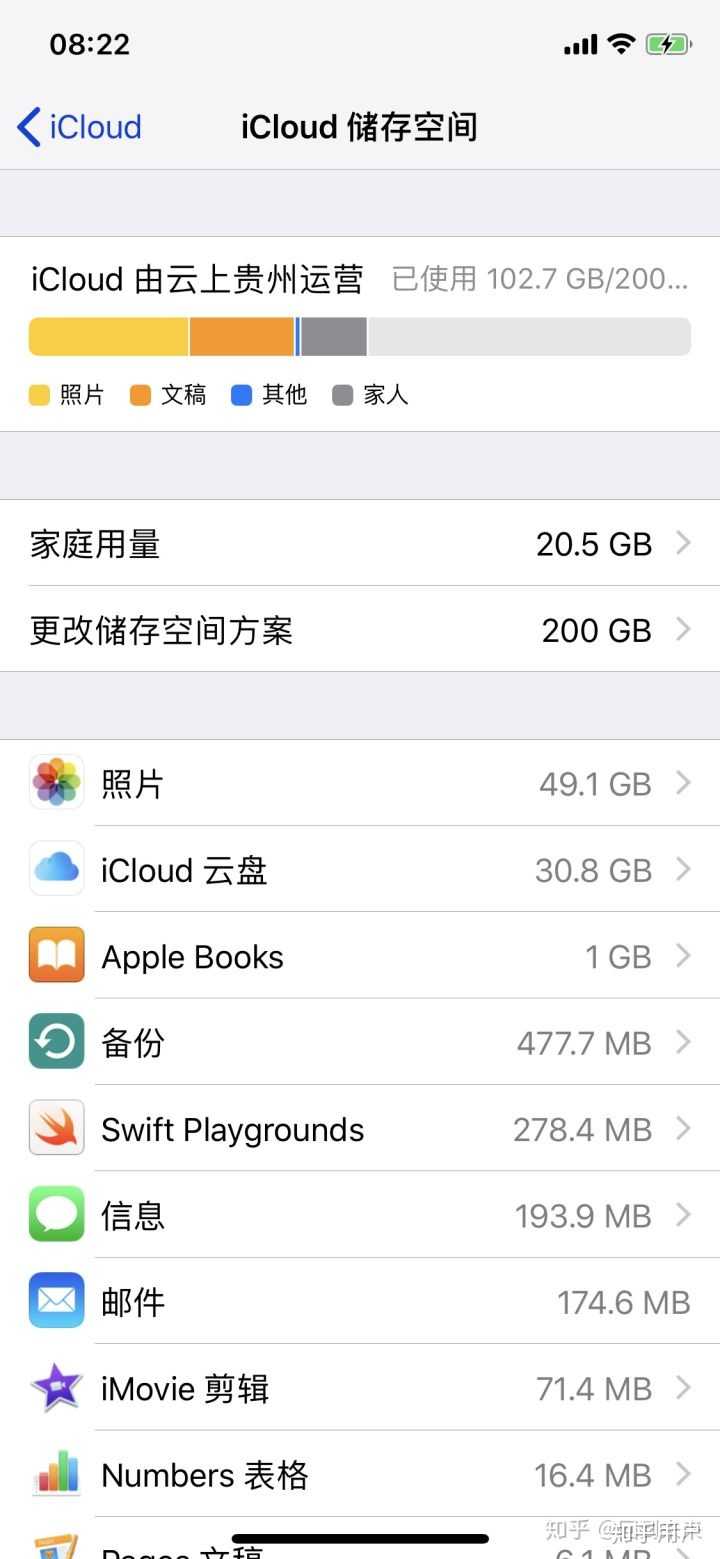This screenshot has width=720, height=1559.
Task: Select the Numbers 表格 icon
Action: [56, 1474]
